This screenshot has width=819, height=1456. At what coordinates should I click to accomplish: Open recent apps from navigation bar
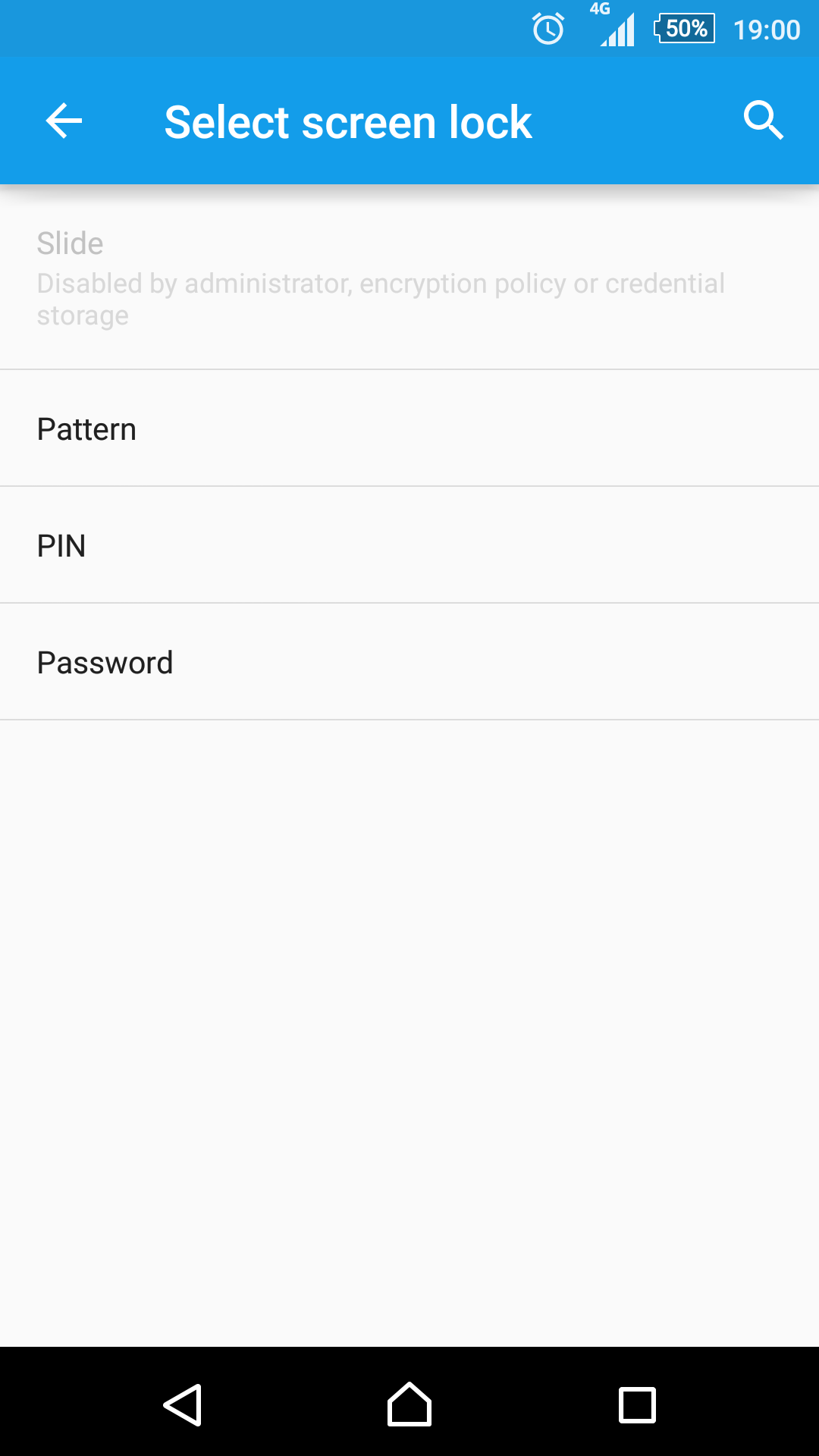[637, 1404]
